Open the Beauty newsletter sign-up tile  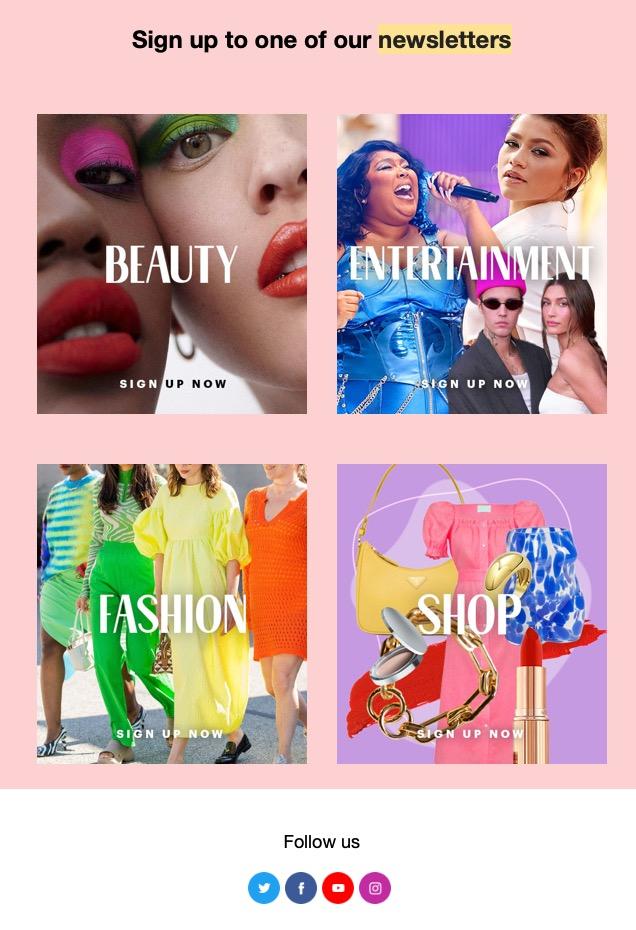coord(172,264)
